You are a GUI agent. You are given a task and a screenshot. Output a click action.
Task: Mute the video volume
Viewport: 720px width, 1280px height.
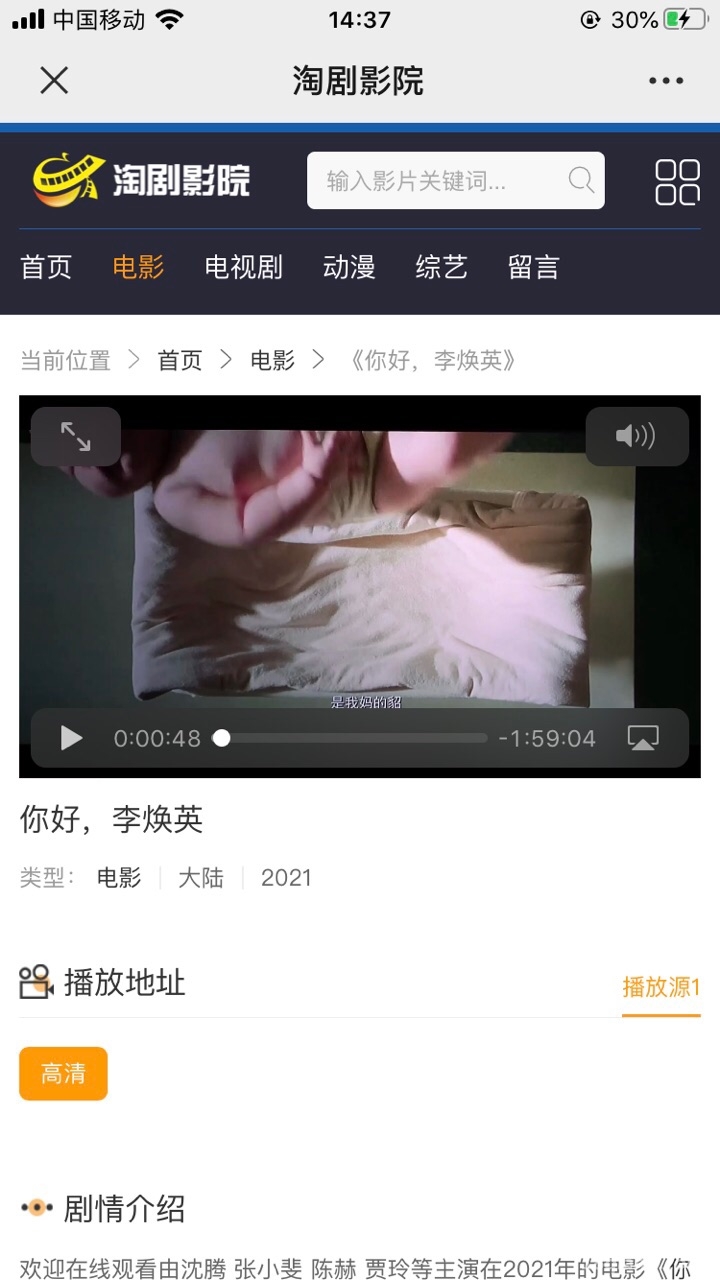[636, 436]
